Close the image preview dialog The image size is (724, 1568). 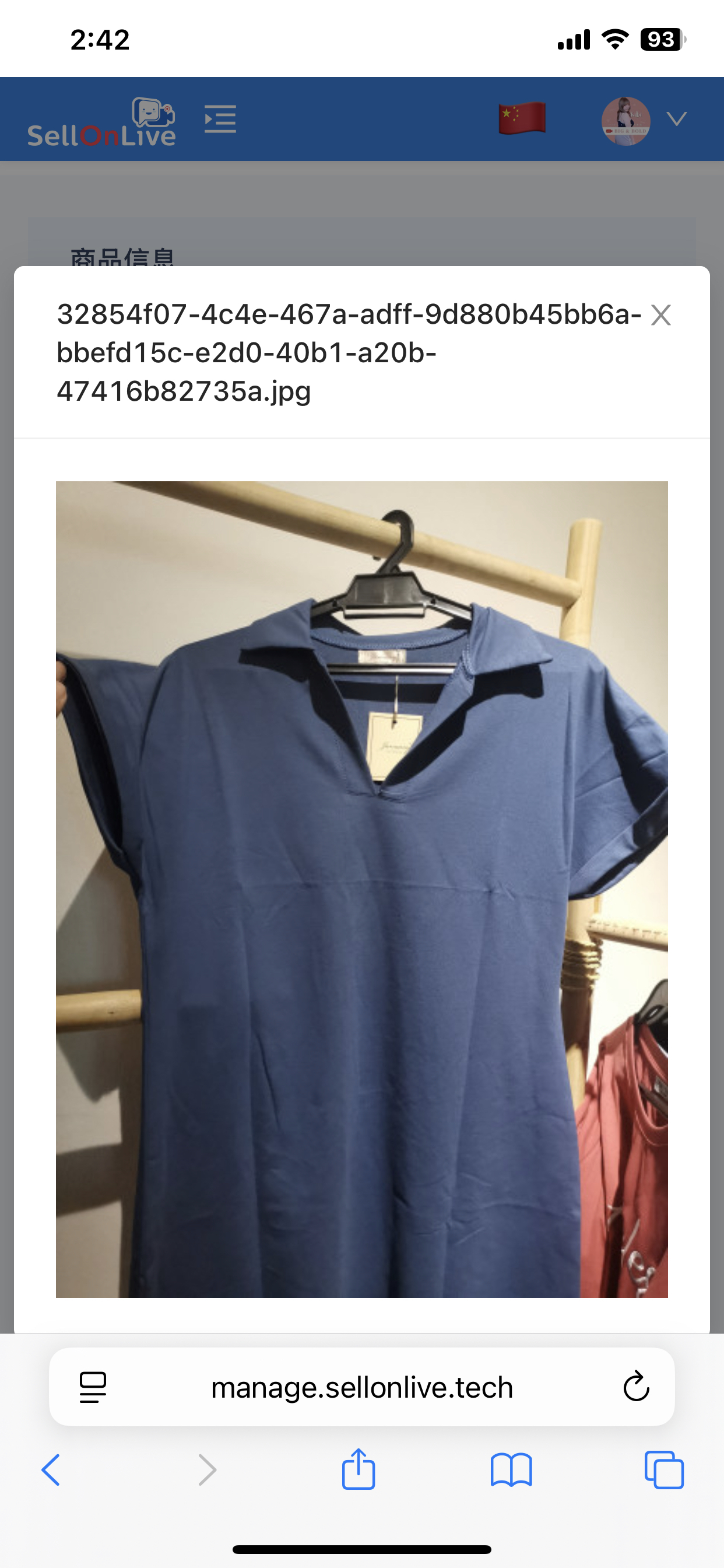(x=660, y=316)
